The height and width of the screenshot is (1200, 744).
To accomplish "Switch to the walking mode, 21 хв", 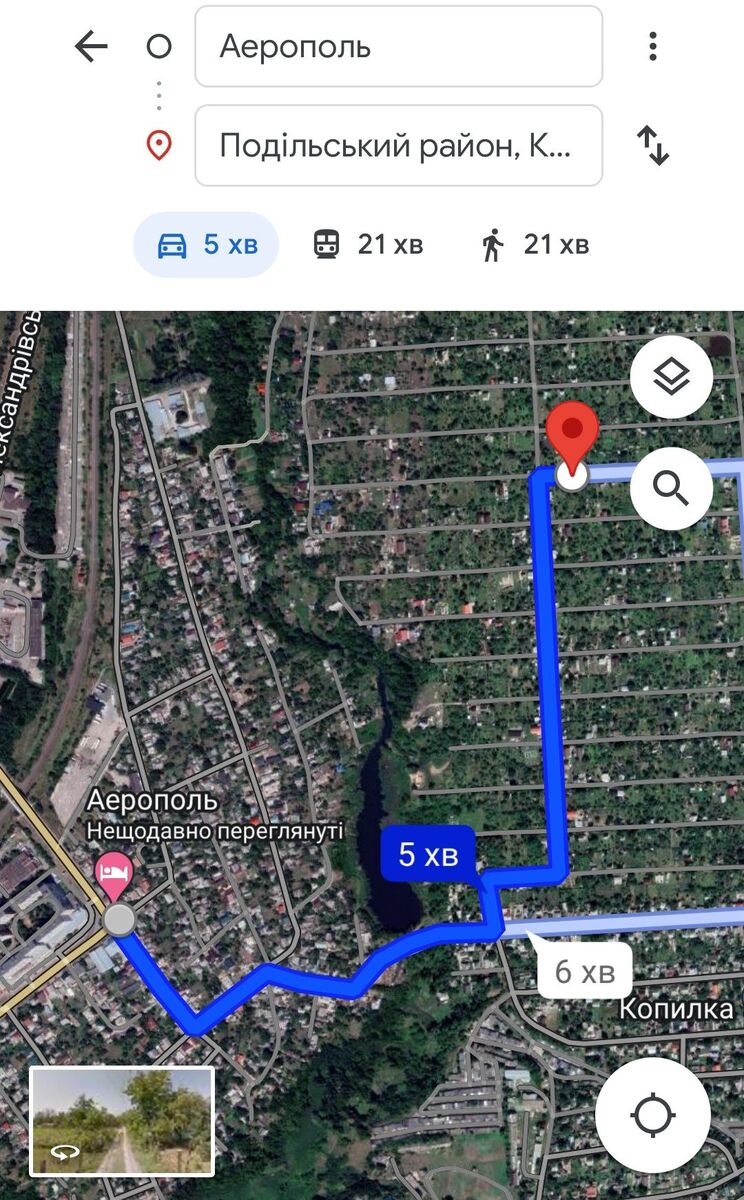I will (534, 244).
